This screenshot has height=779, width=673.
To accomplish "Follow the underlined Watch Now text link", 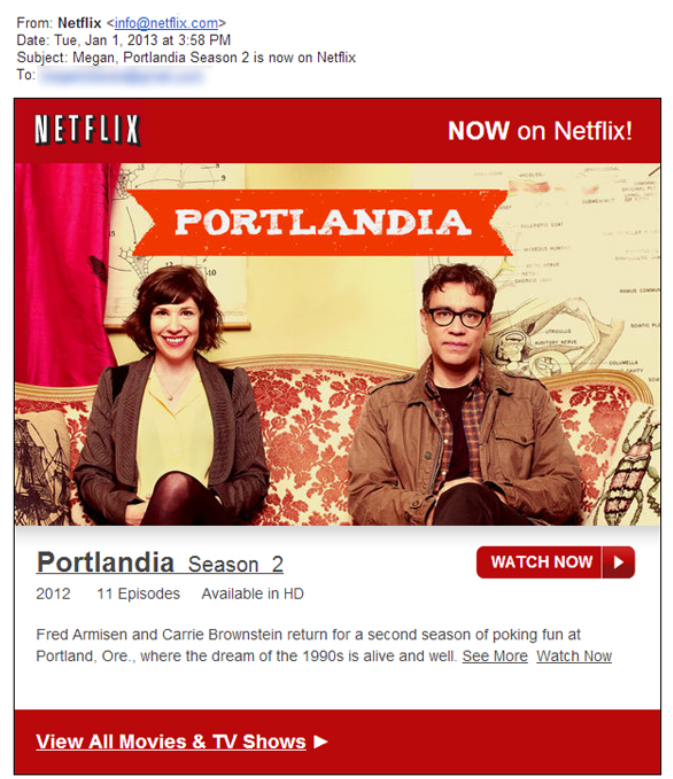I will [573, 656].
